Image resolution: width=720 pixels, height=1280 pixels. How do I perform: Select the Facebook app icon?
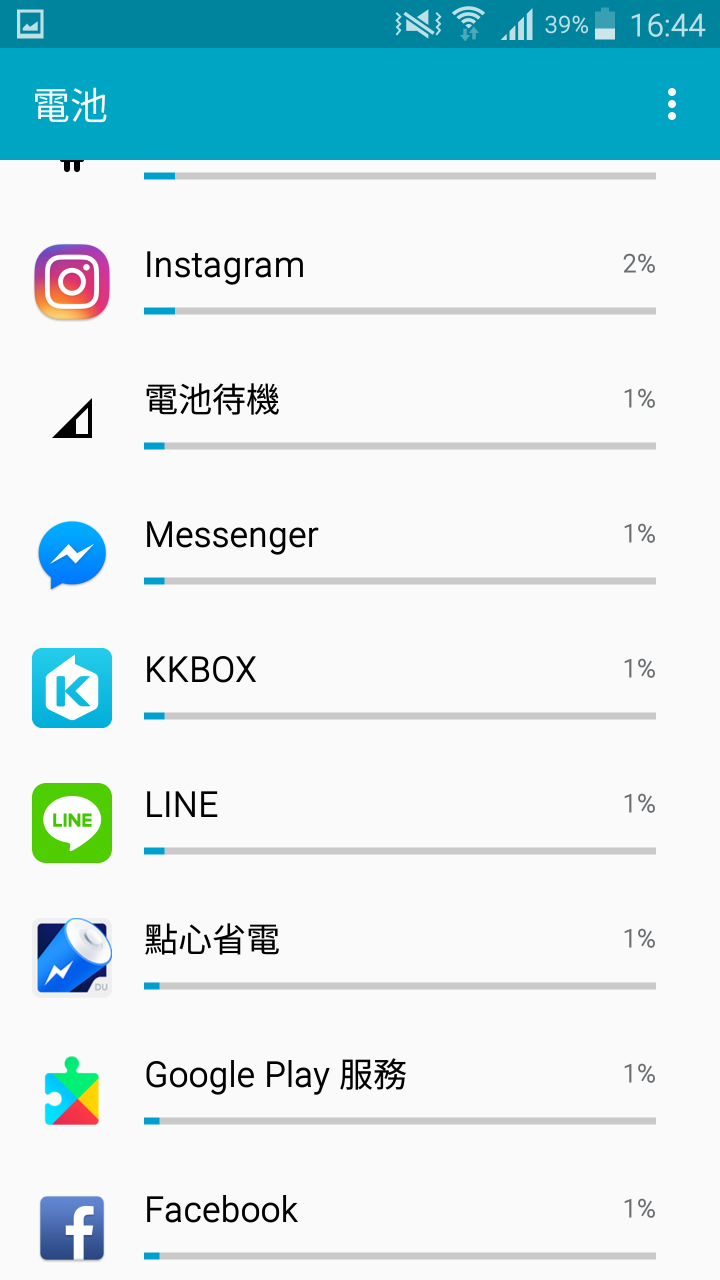[x=72, y=1227]
